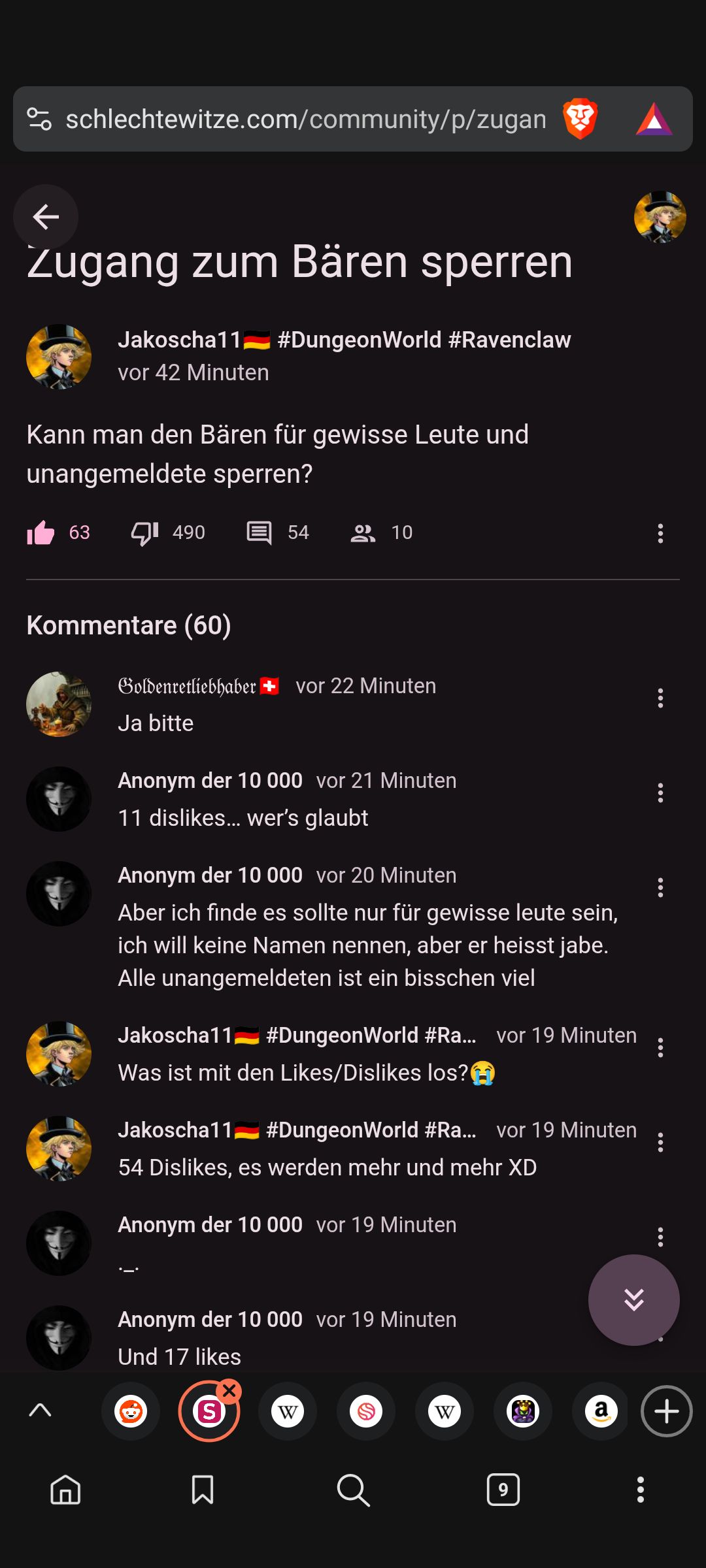
Task: Open options for the "Ja bitte" comment
Action: [660, 698]
